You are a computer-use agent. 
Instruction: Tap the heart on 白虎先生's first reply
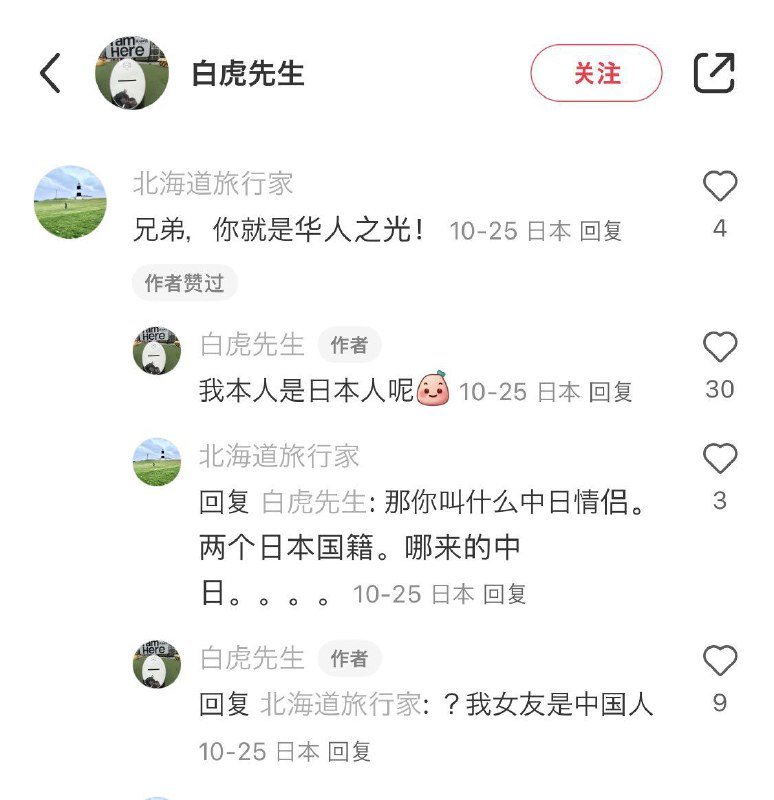[x=718, y=348]
